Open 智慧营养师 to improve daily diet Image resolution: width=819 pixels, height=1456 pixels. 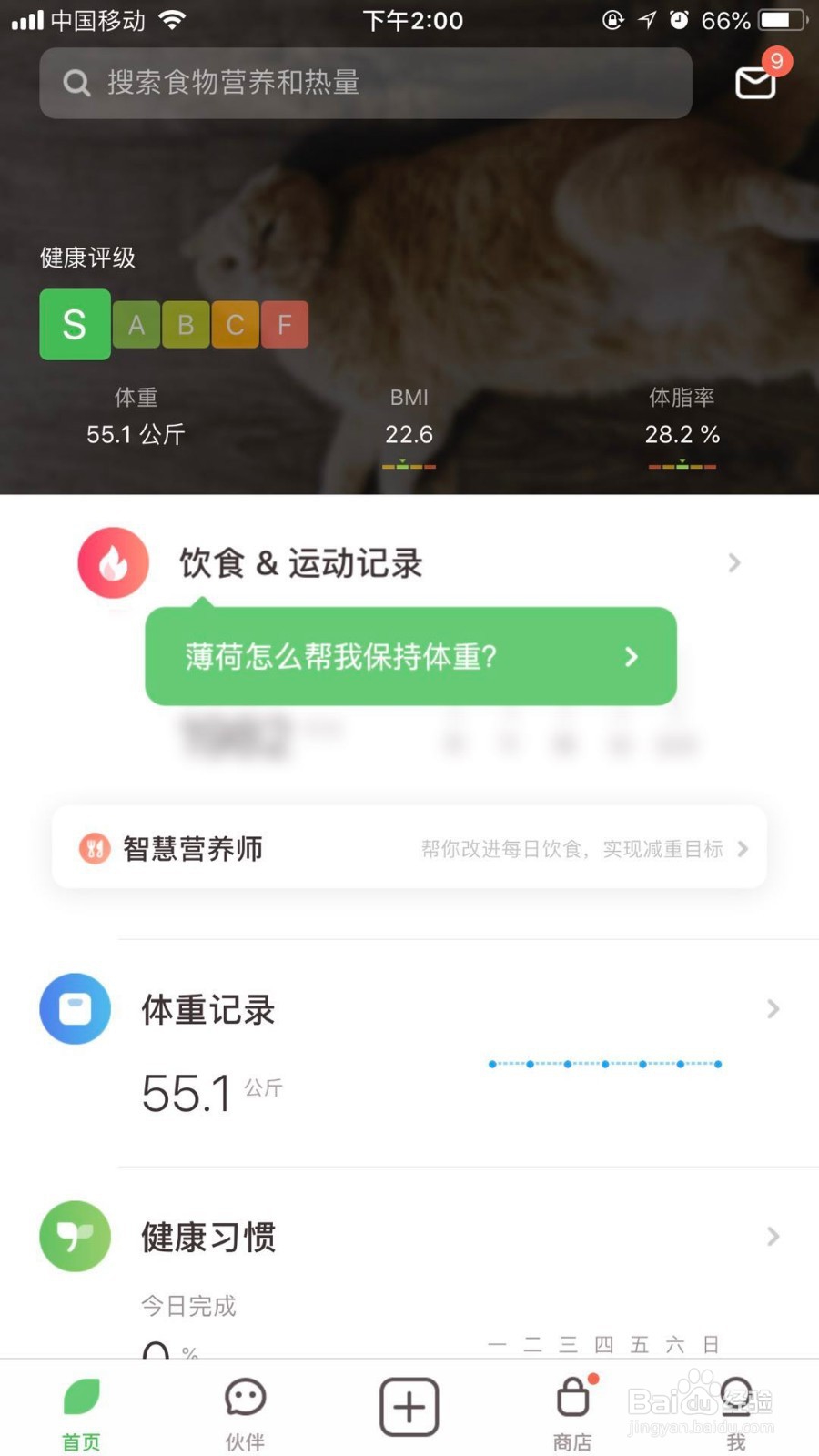(409, 848)
